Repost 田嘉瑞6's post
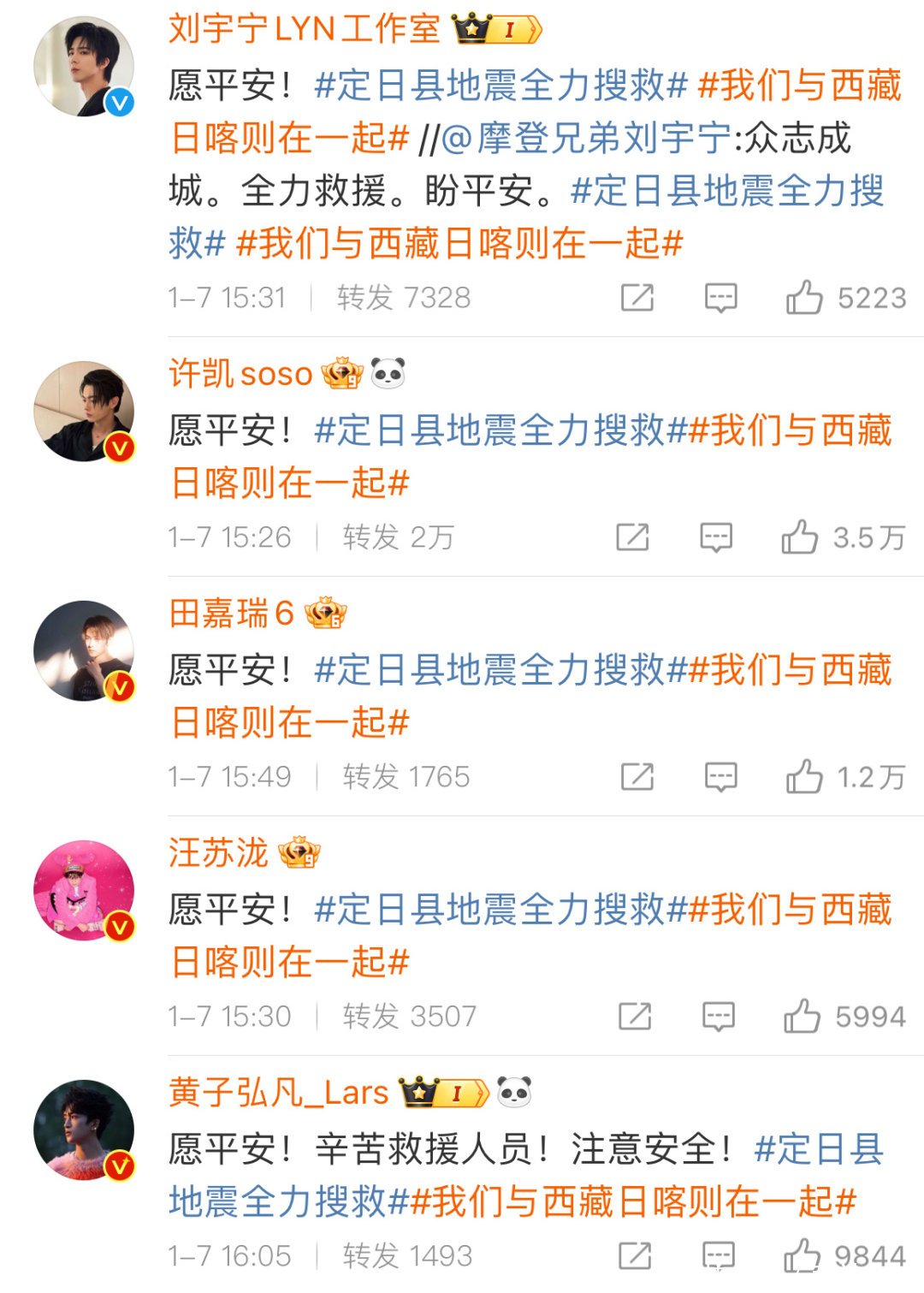 click(637, 777)
